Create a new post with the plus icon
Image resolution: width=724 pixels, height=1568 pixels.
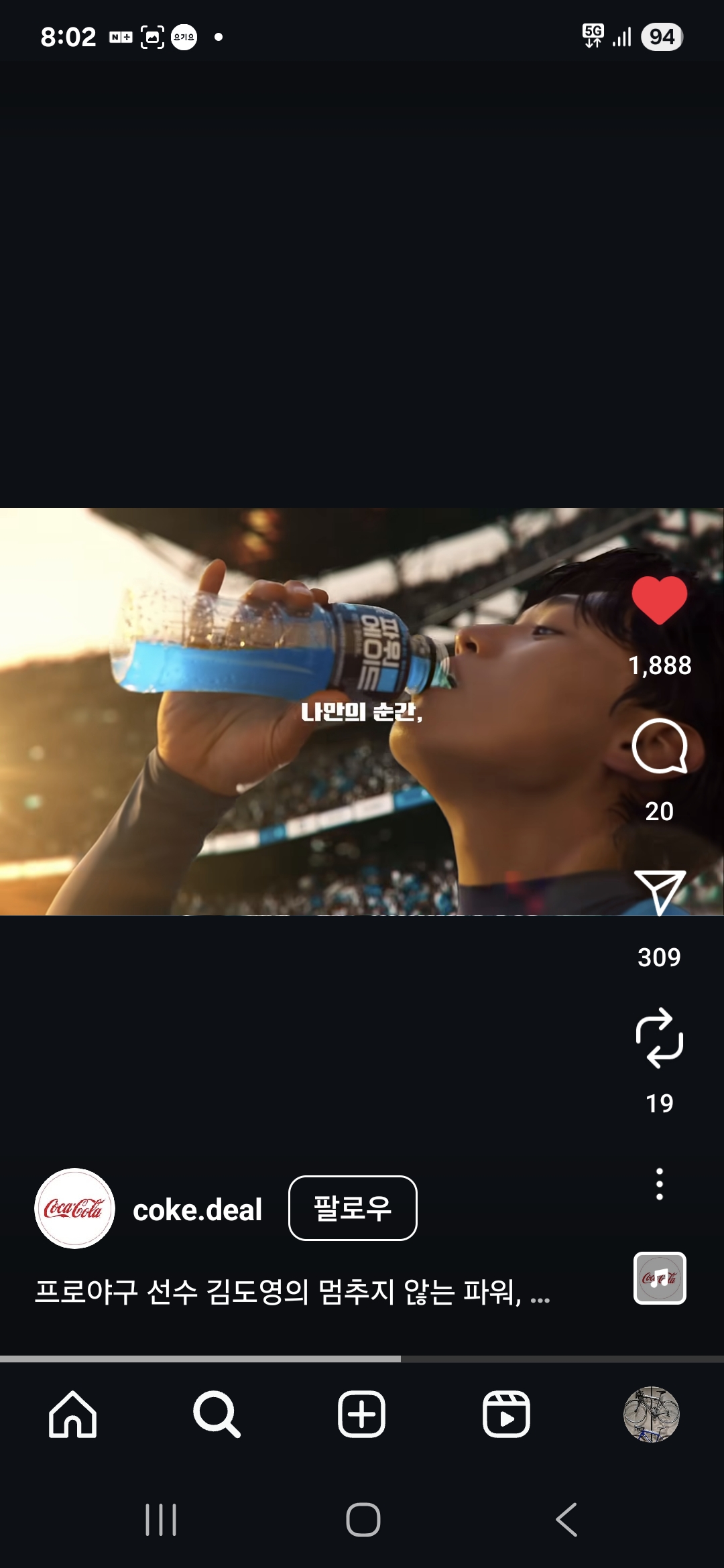pos(361,1415)
